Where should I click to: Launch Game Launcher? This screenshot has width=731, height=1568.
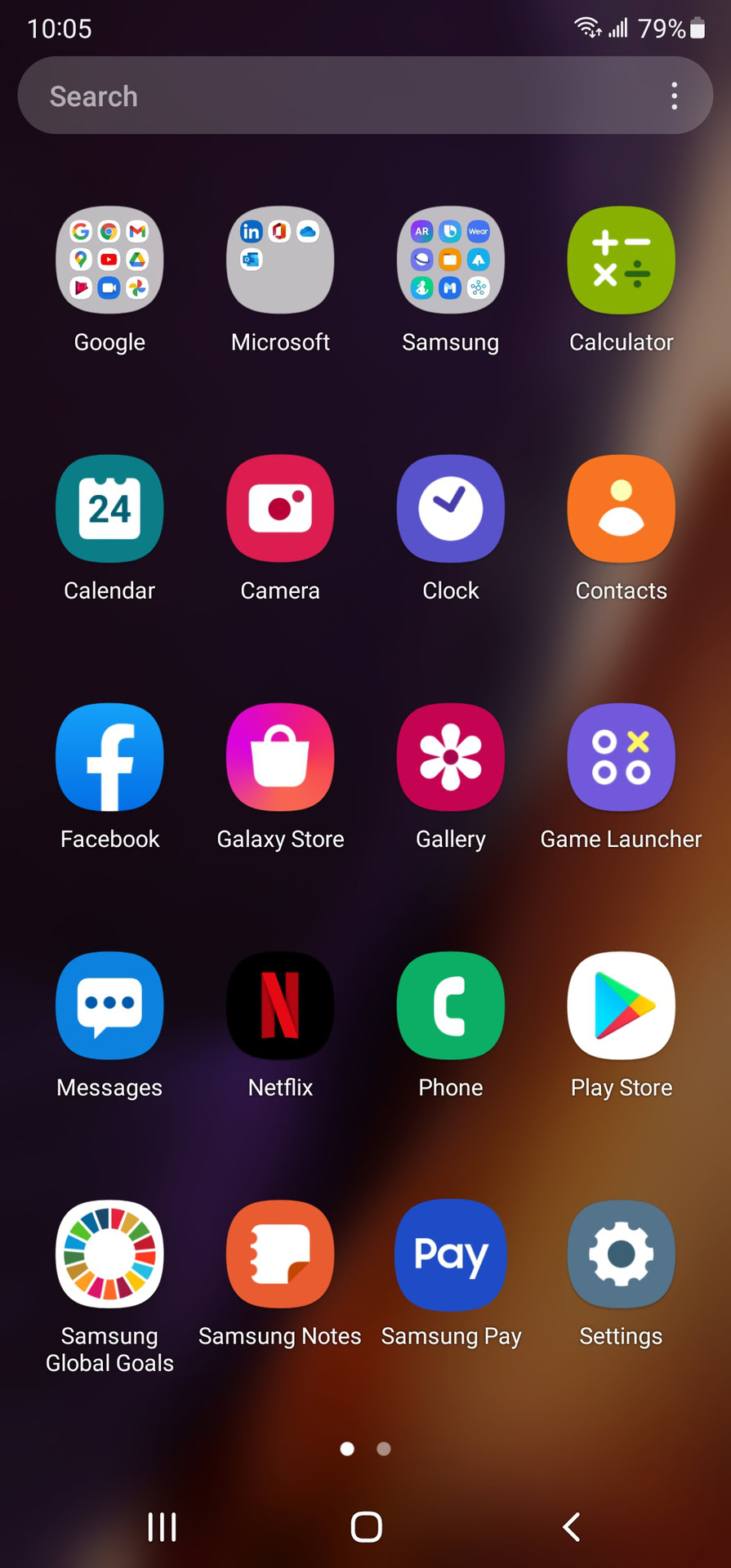click(622, 757)
